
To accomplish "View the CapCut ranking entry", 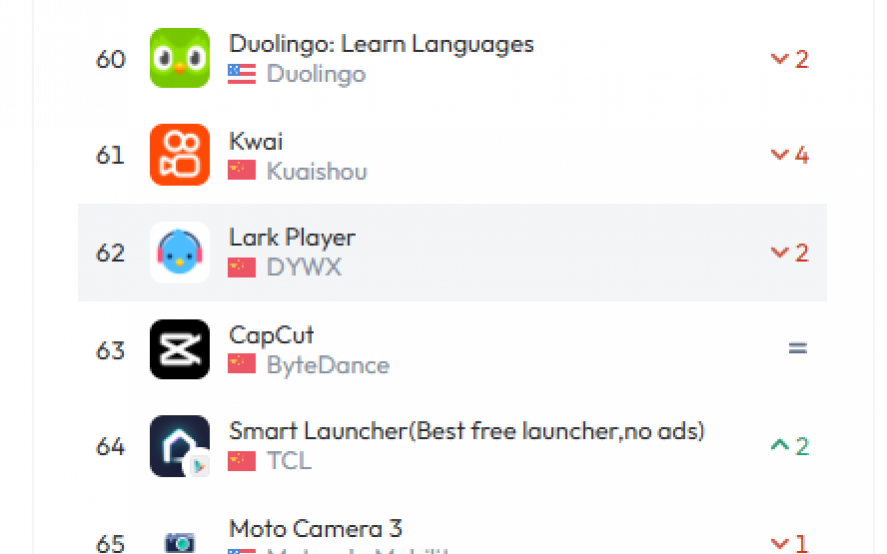I will coord(272,335).
